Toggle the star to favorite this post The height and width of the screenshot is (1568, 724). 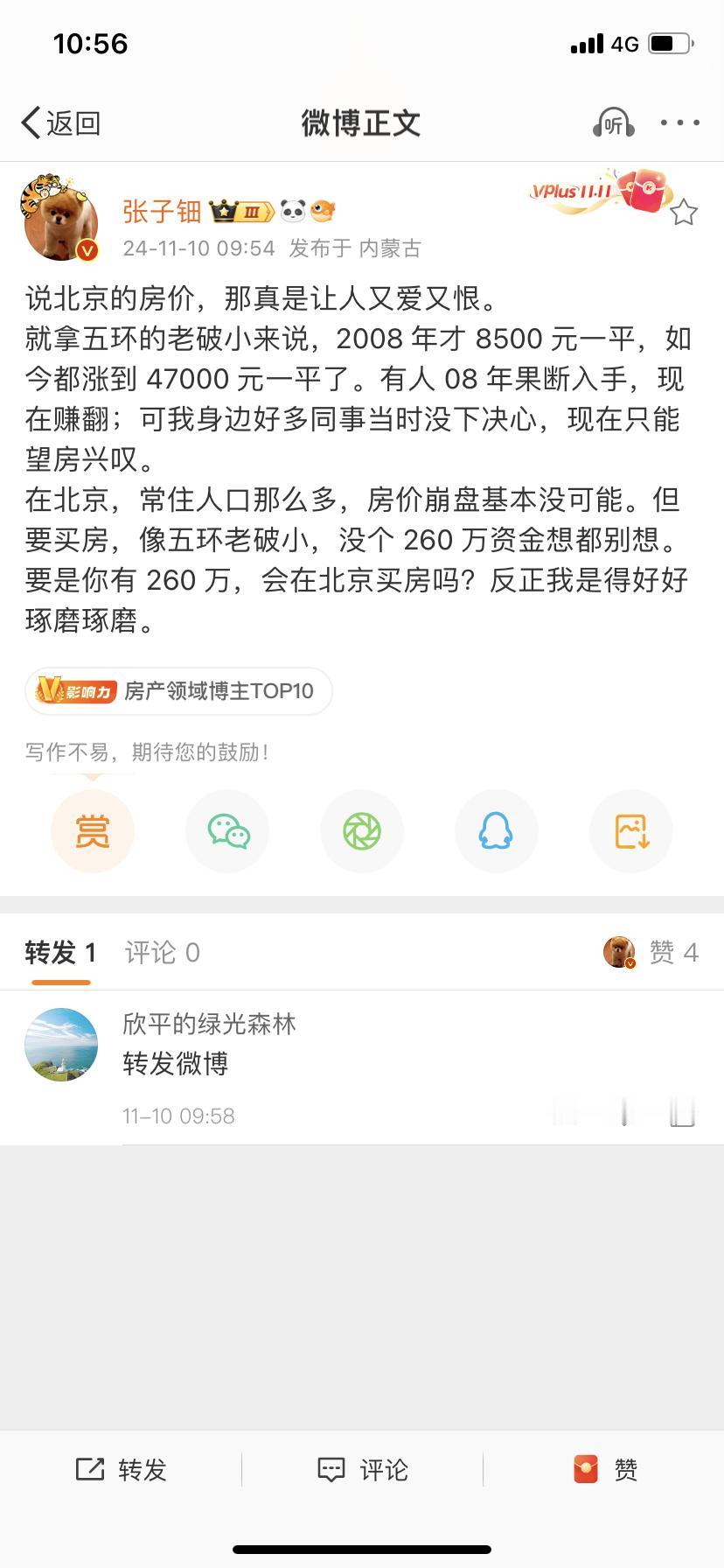pos(686,210)
